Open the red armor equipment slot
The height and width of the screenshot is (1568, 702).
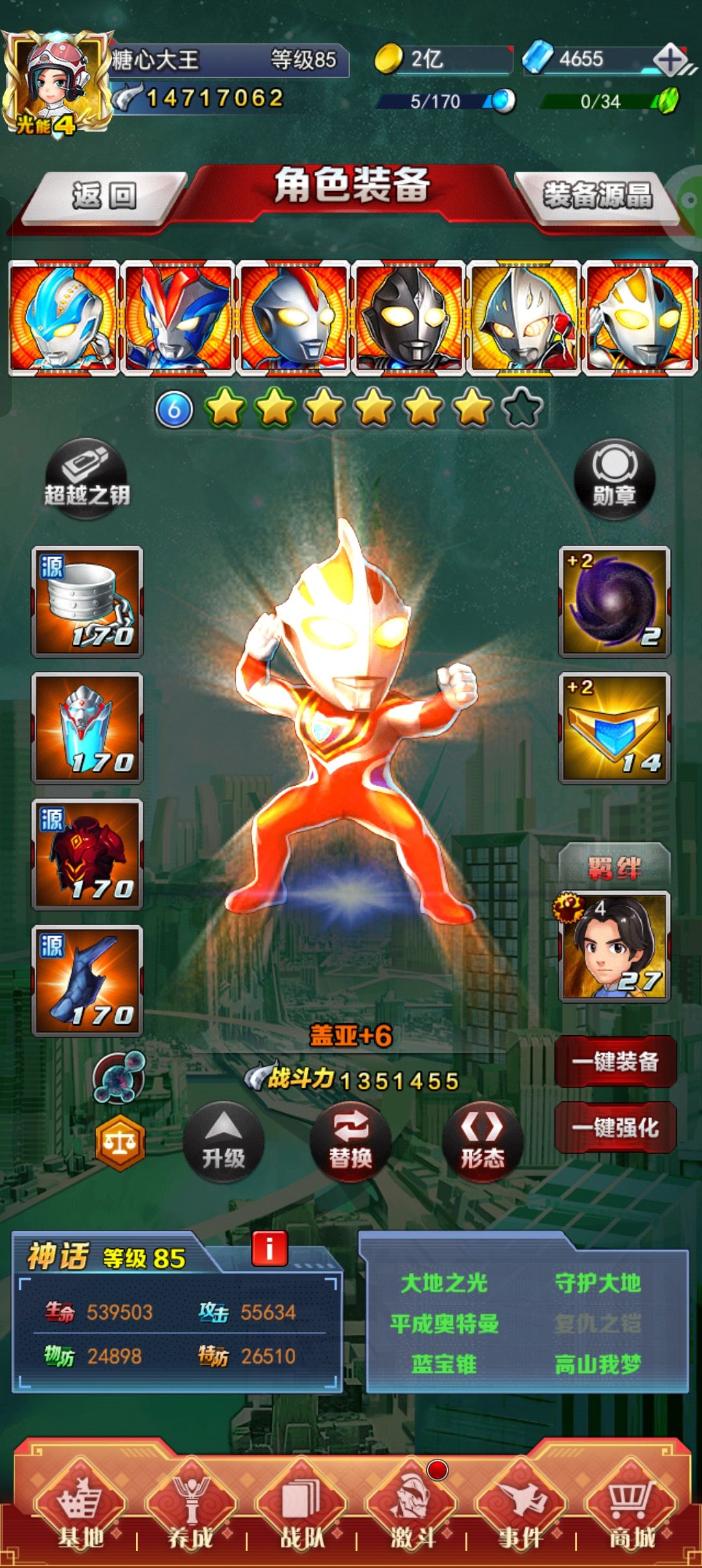[87, 854]
